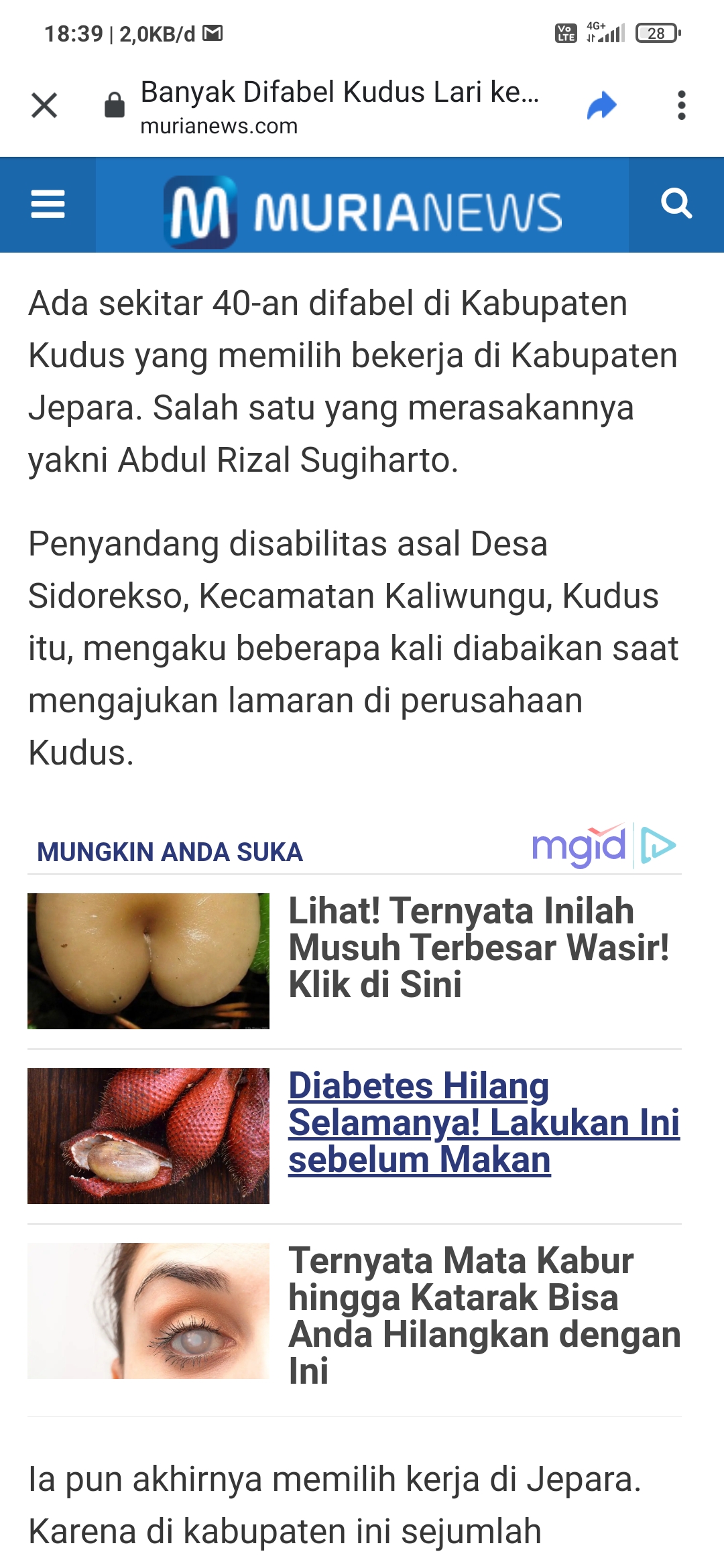Share this Murianews article

click(x=601, y=106)
